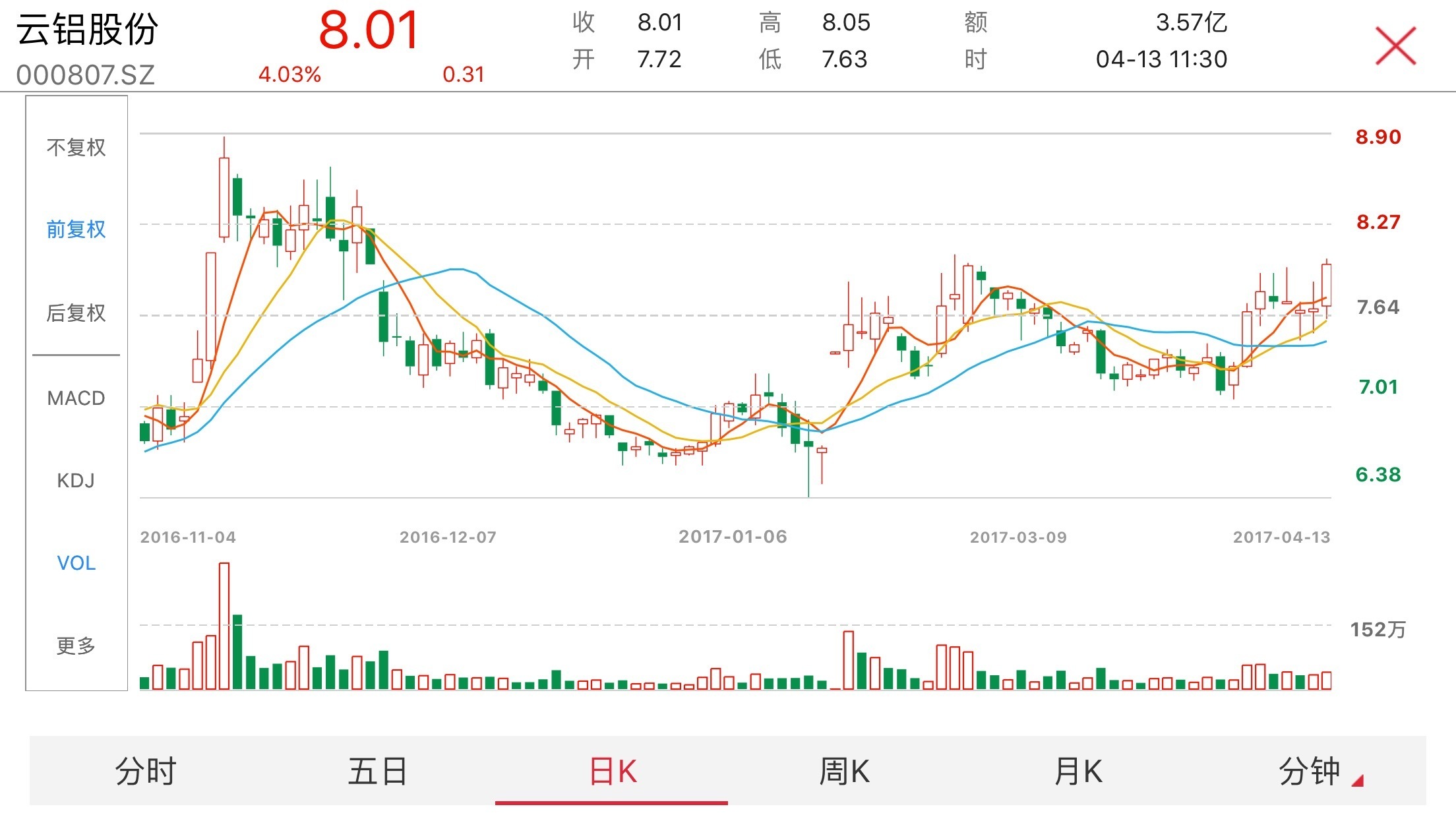Close the full-screen chart view
Screen dimensions: 1456x819
coord(1395,46)
